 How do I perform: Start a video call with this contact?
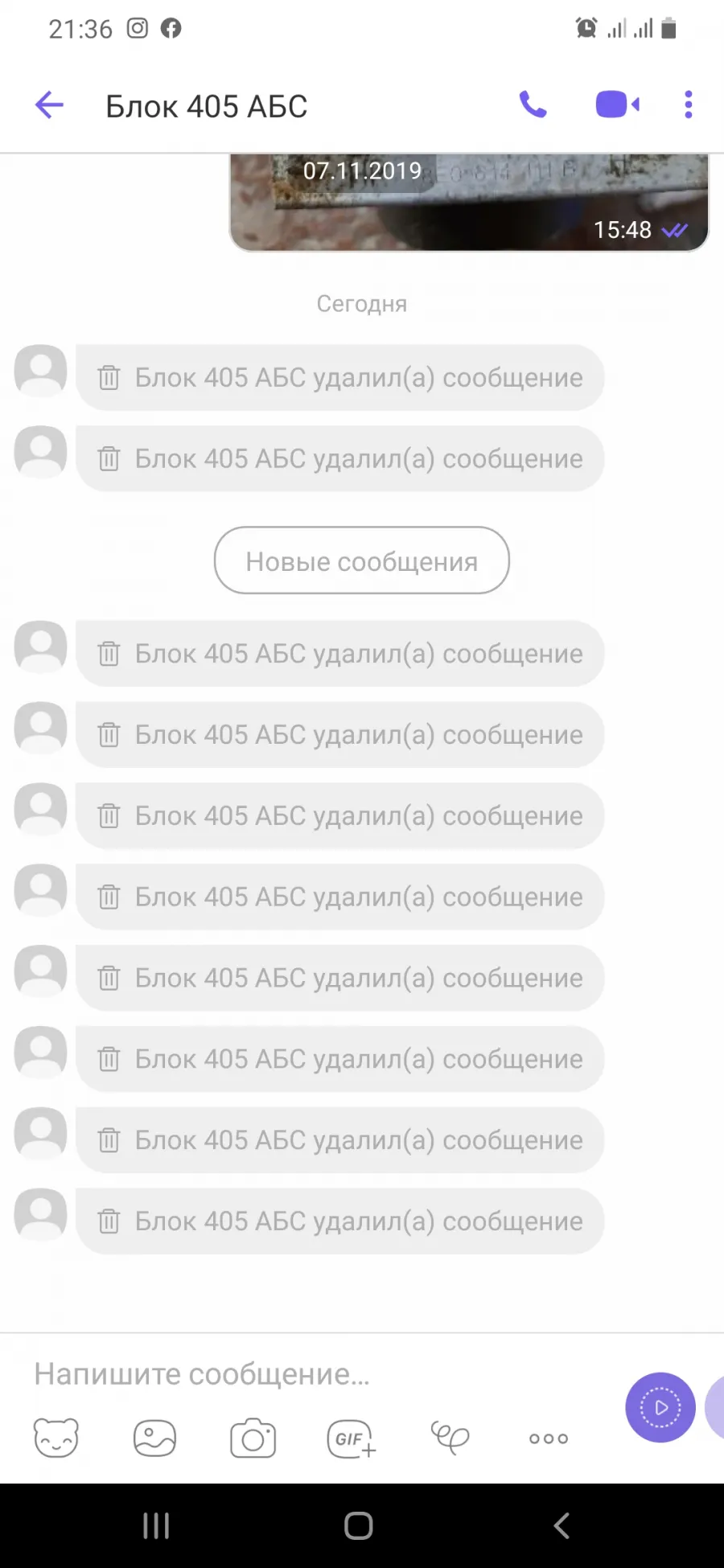point(617,105)
